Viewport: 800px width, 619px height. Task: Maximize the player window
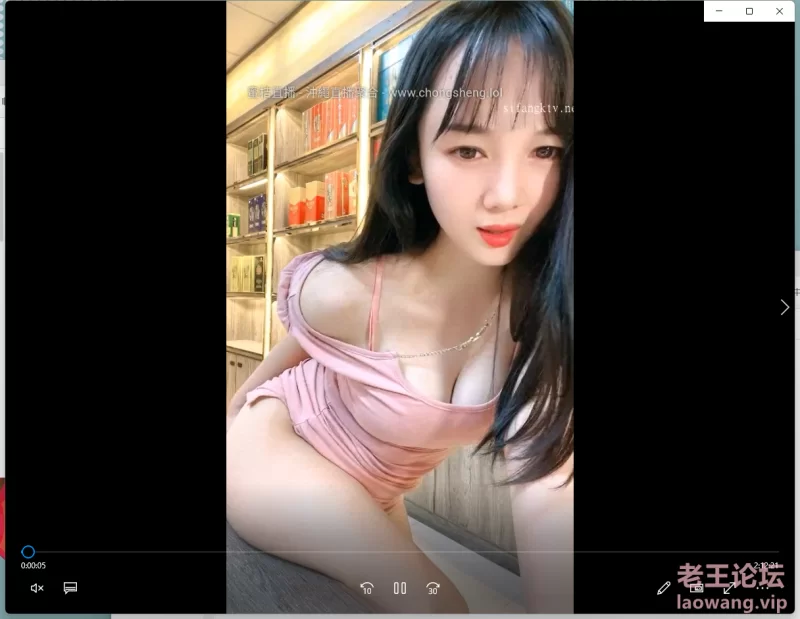tap(750, 11)
